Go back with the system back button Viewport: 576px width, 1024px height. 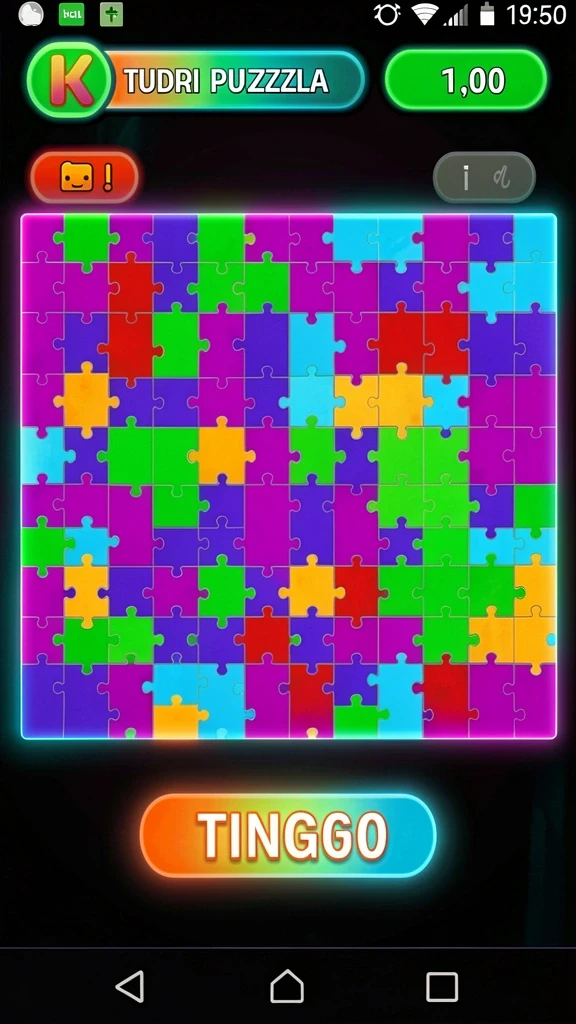click(130, 986)
